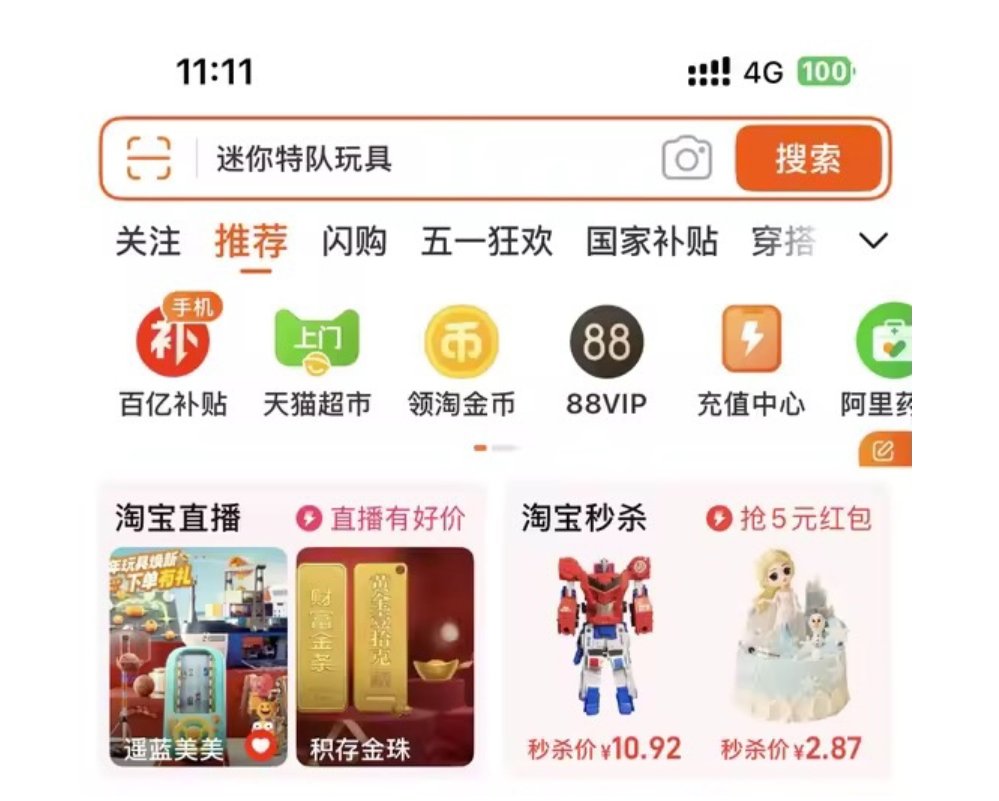999x801 pixels.
Task: Open camera image search
Action: (x=687, y=159)
